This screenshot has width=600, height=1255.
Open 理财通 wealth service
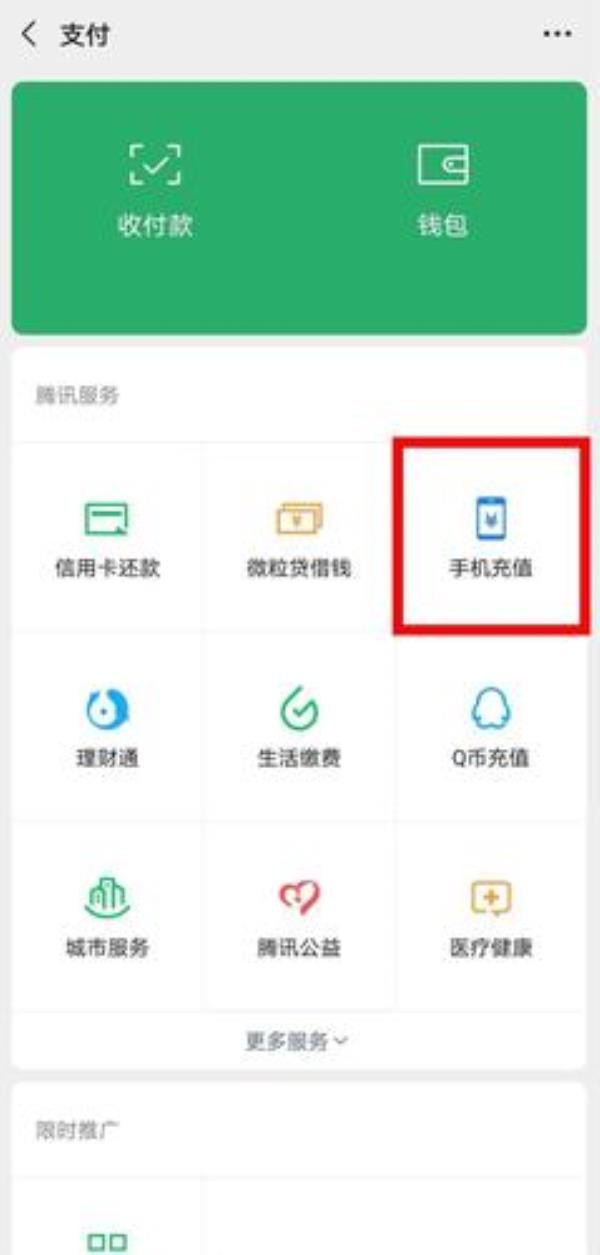(107, 728)
